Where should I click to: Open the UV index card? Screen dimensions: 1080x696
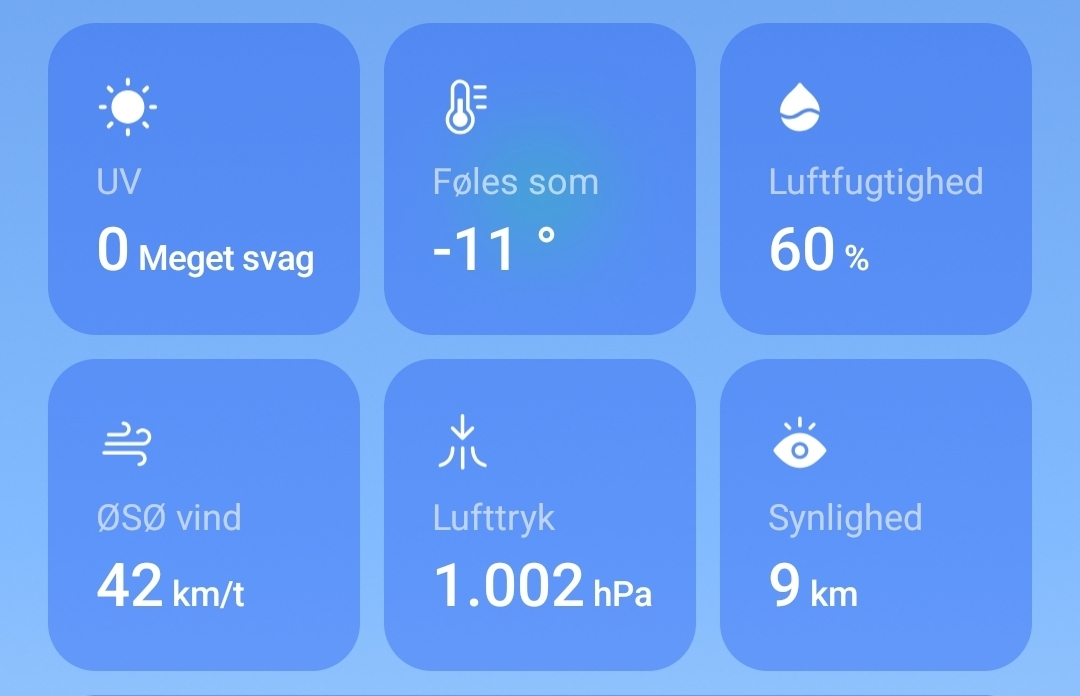pos(204,179)
